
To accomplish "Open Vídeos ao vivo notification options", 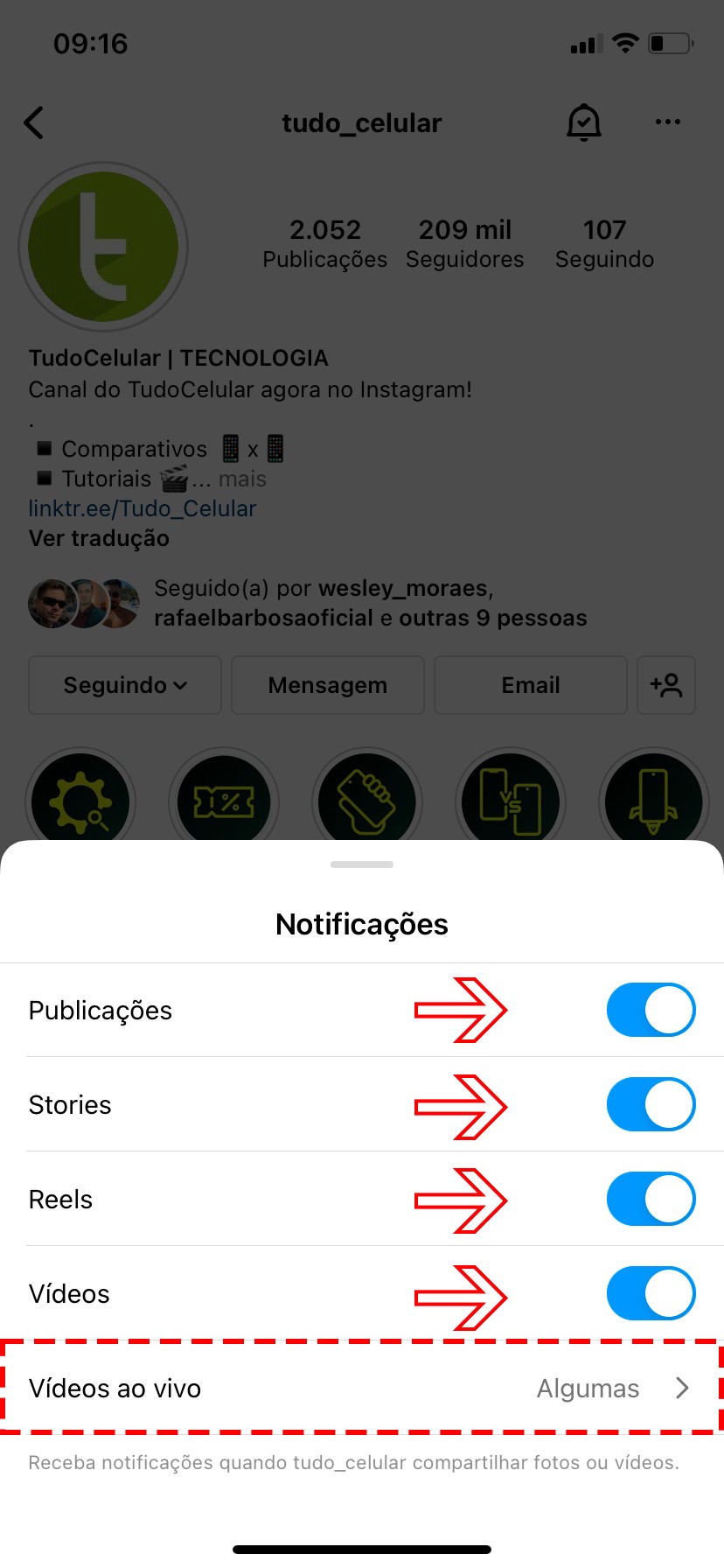I will (x=362, y=1388).
